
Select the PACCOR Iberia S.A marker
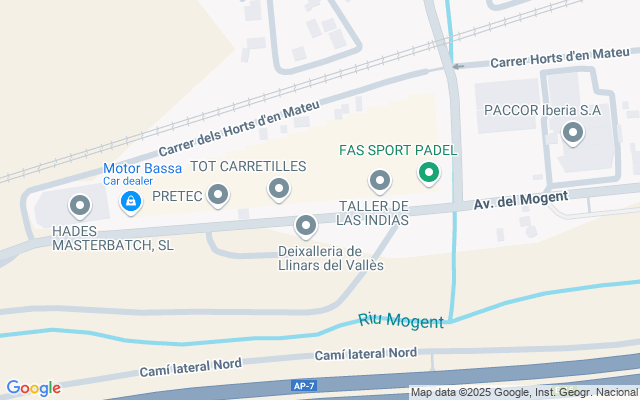(573, 132)
